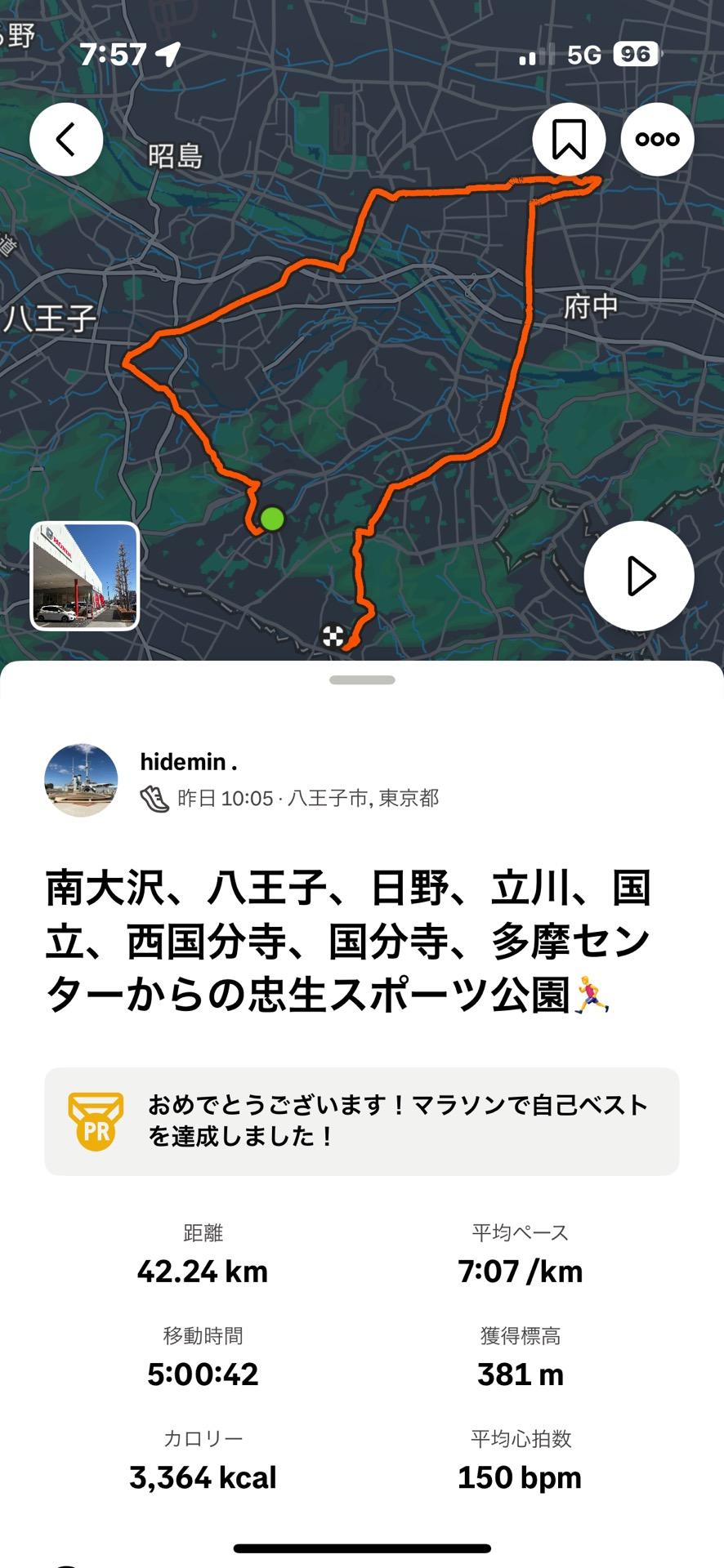Tap the marathon personal best congratulations banner
724x1568 pixels.
pyautogui.click(x=362, y=1119)
